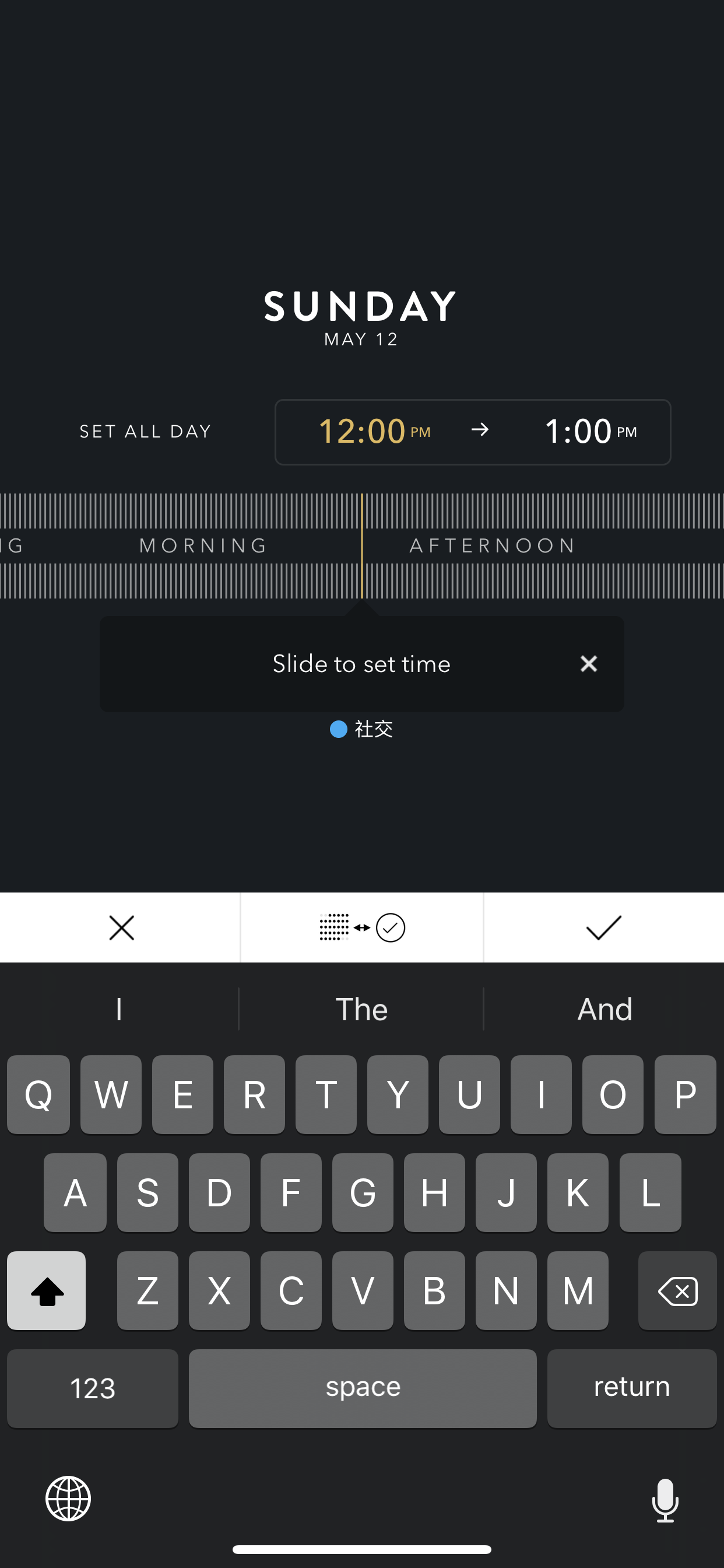Tap the backspace key
This screenshot has height=1568, width=724.
677,1290
